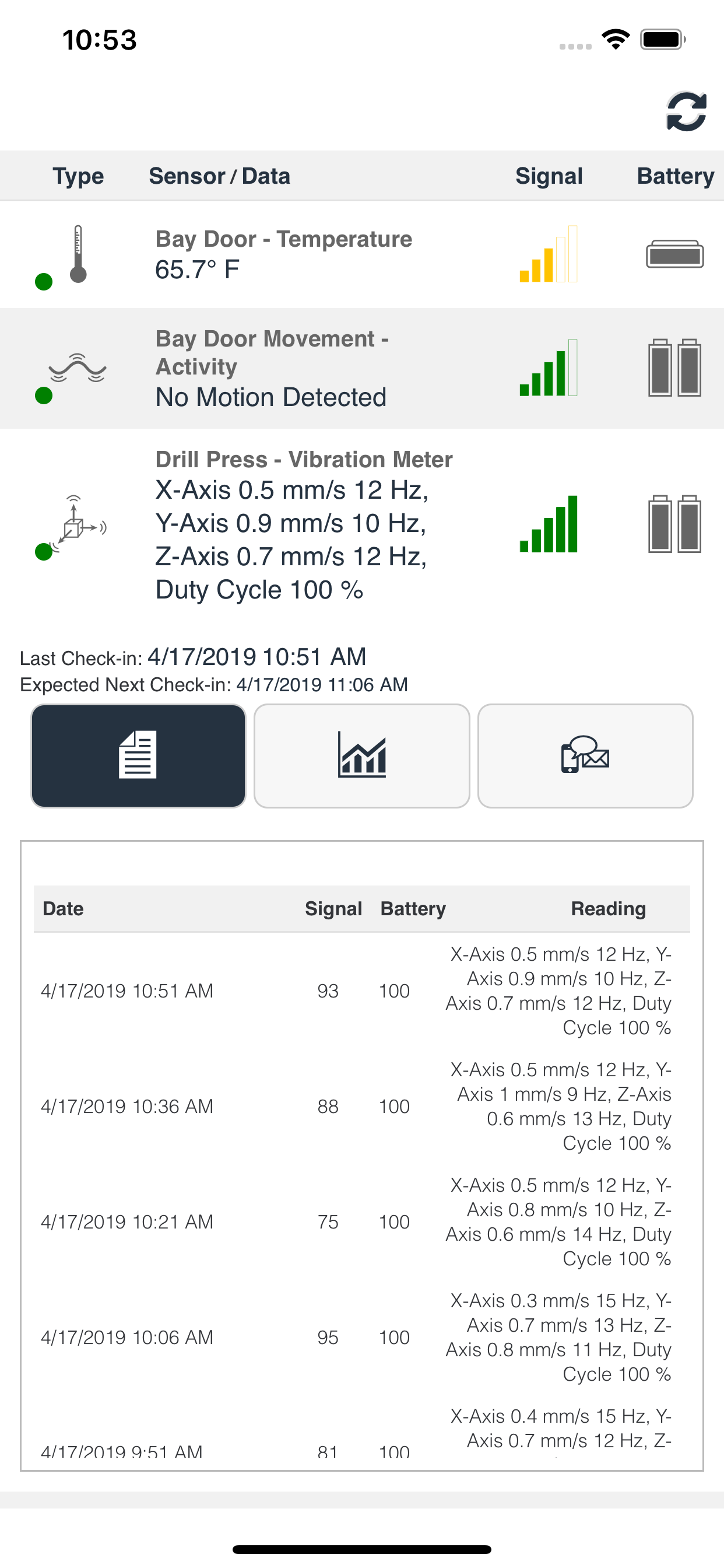Tap the Drill Press battery level icon
This screenshot has width=724, height=1568.
tap(676, 524)
